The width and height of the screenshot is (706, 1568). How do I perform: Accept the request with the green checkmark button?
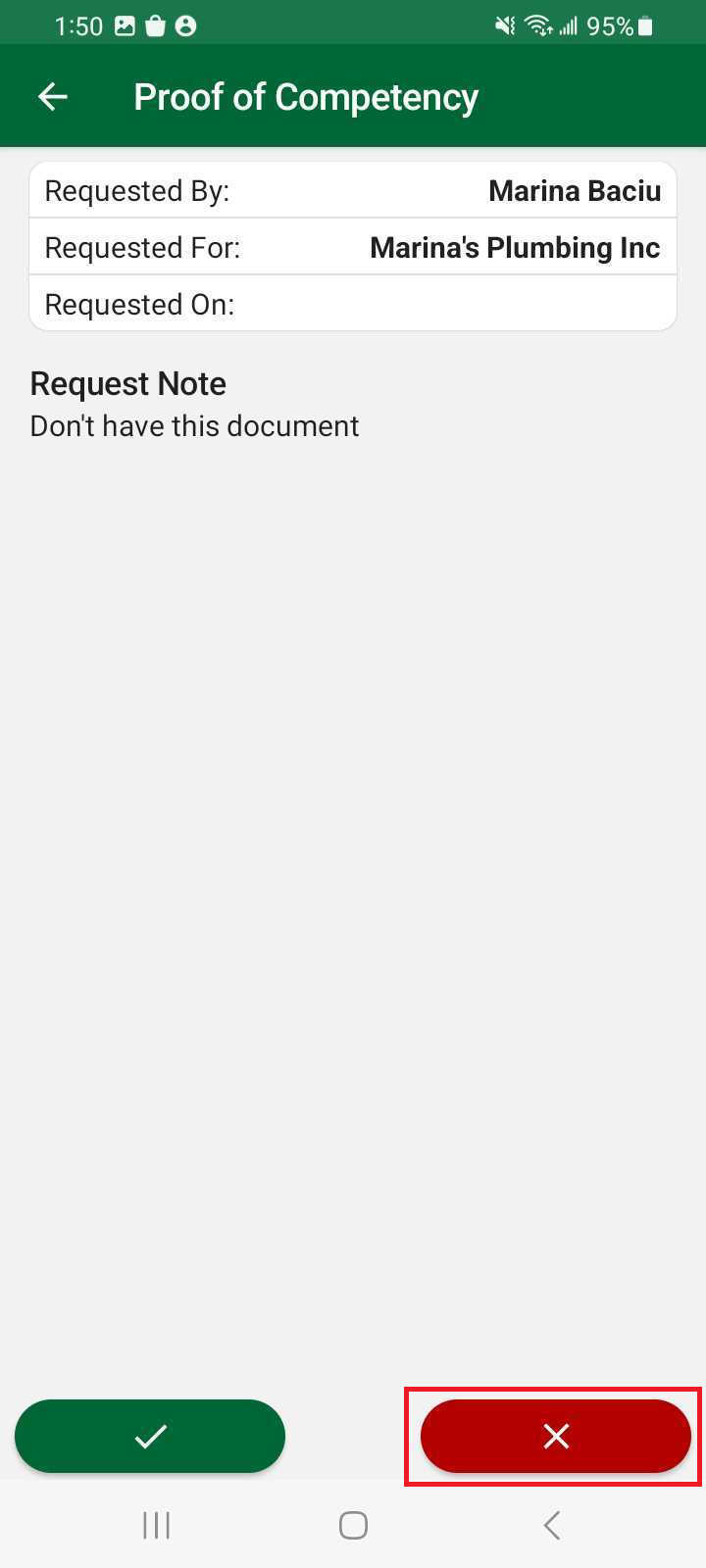pyautogui.click(x=150, y=1437)
